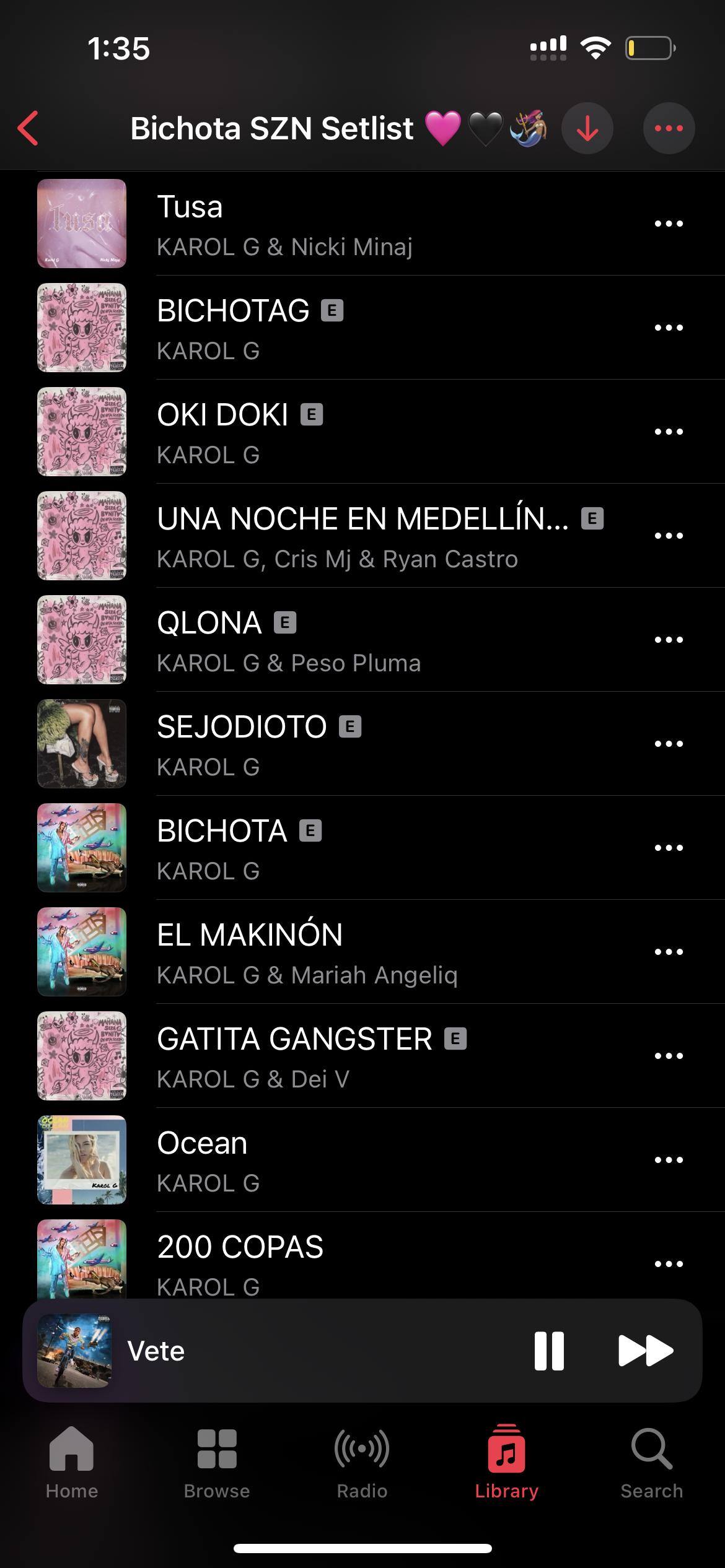Download the Bichota SZN Setlist playlist
This screenshot has height=1568, width=725.
point(587,128)
